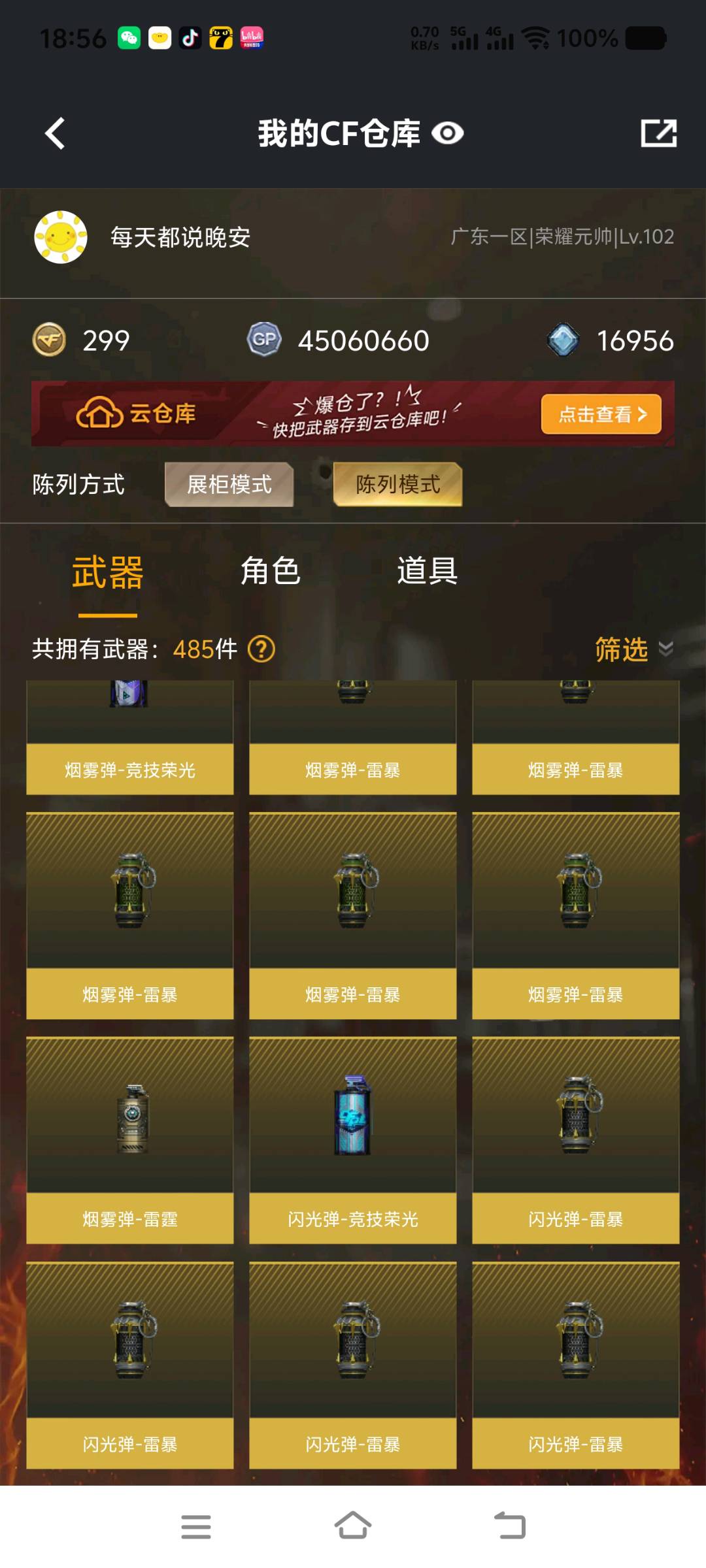Viewport: 706px width, 1568px height.
Task: Switch to 展柜模式 display mode
Action: pyautogui.click(x=229, y=485)
